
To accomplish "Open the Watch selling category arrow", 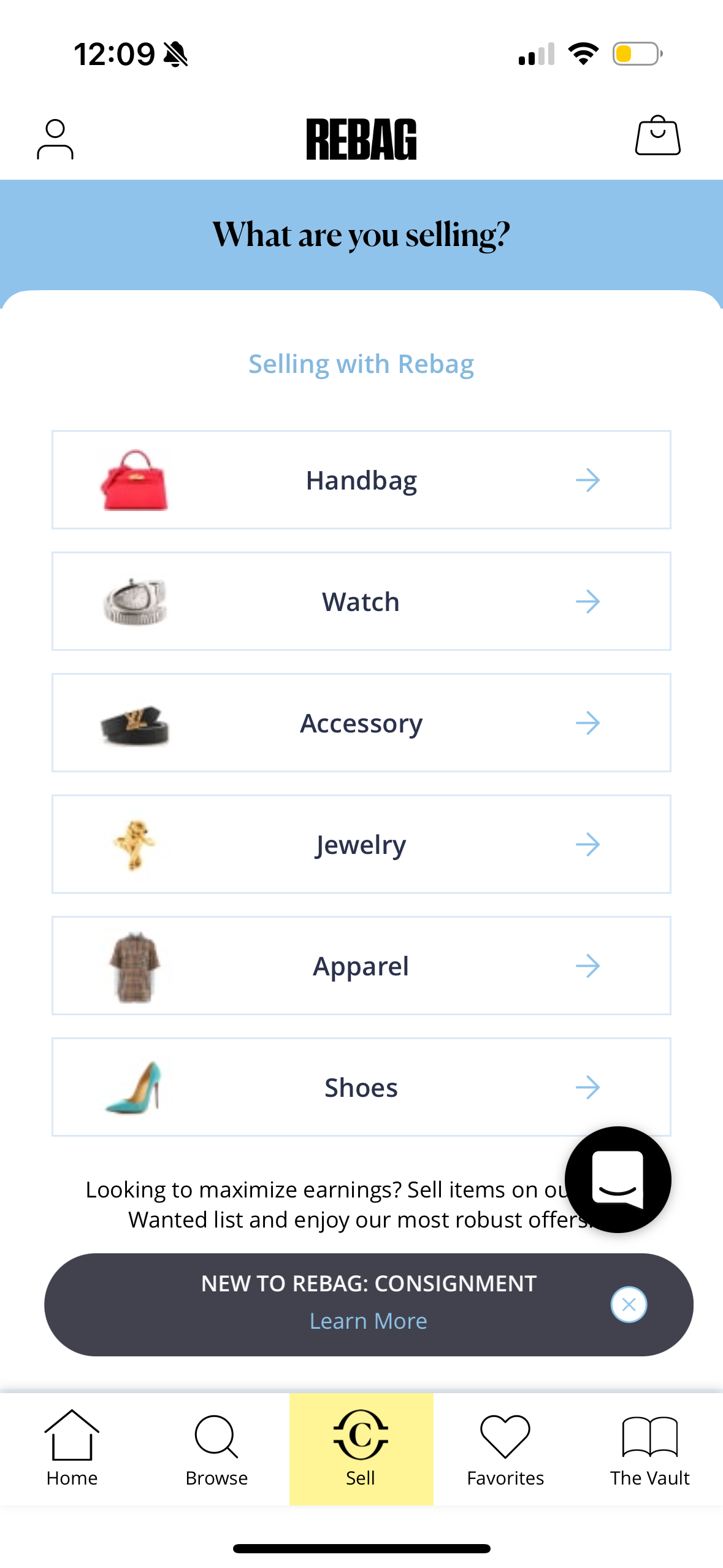I will click(x=587, y=602).
